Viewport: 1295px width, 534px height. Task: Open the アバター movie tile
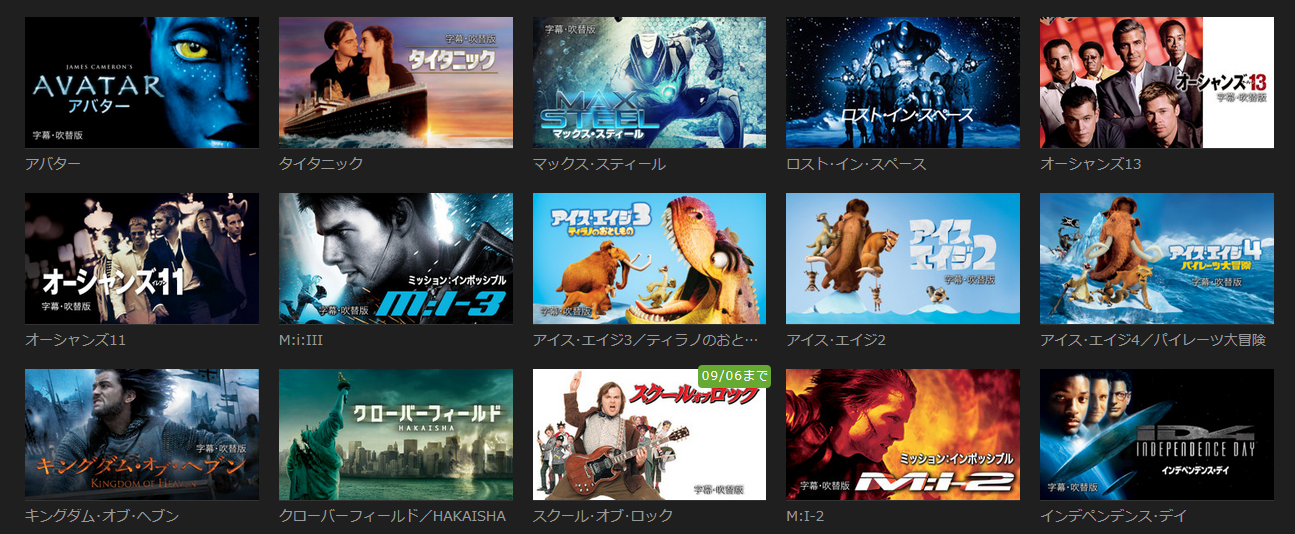click(x=141, y=83)
